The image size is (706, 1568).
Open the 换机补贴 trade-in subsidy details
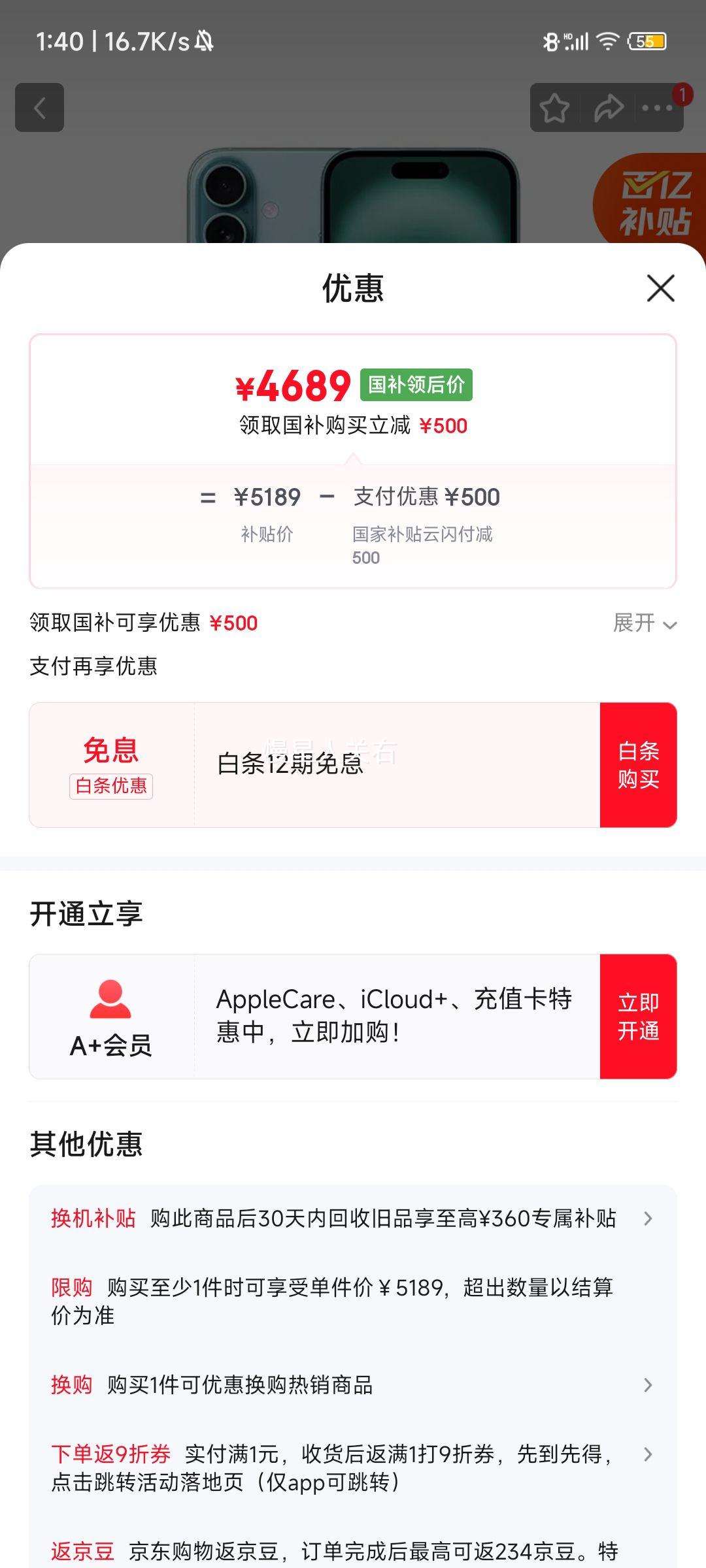pyautogui.click(x=353, y=1217)
